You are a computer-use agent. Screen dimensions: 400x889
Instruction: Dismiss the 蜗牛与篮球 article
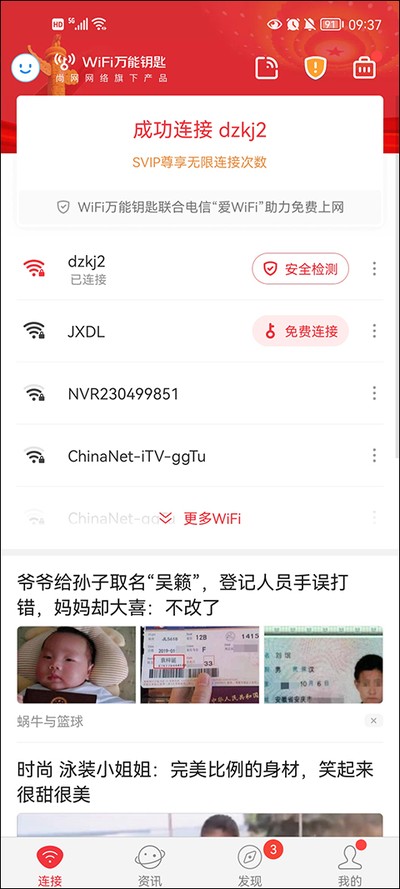click(373, 721)
